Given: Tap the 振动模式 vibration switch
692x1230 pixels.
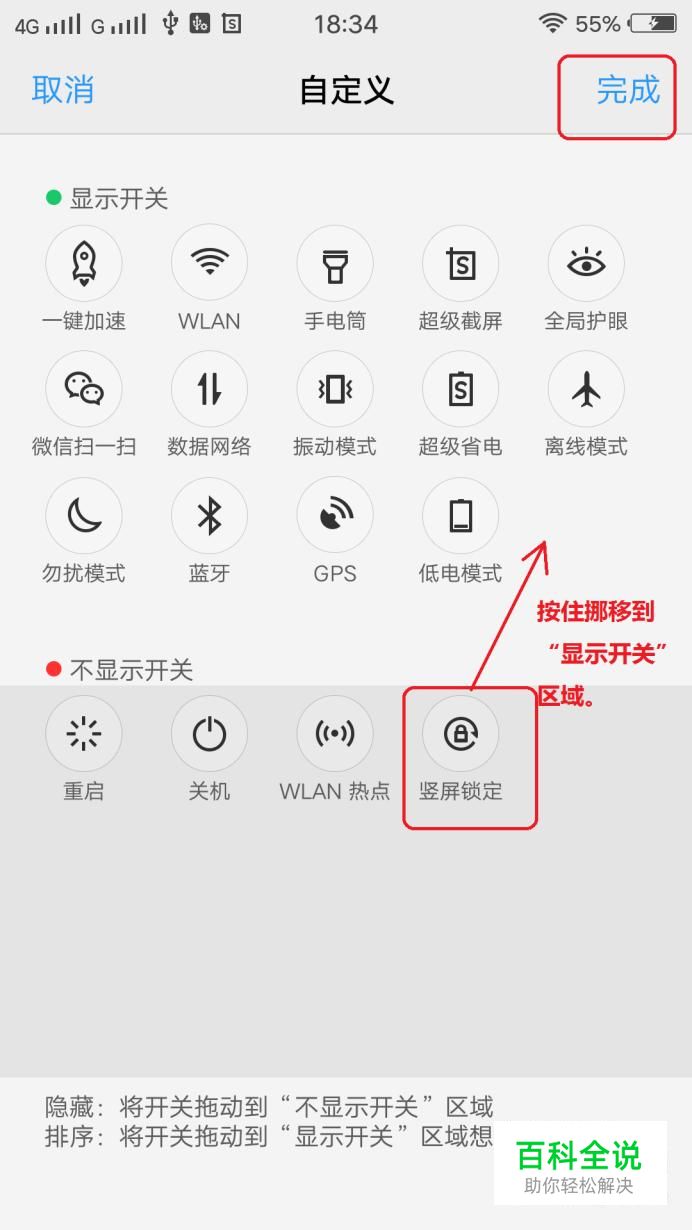Looking at the screenshot, I should [335, 389].
